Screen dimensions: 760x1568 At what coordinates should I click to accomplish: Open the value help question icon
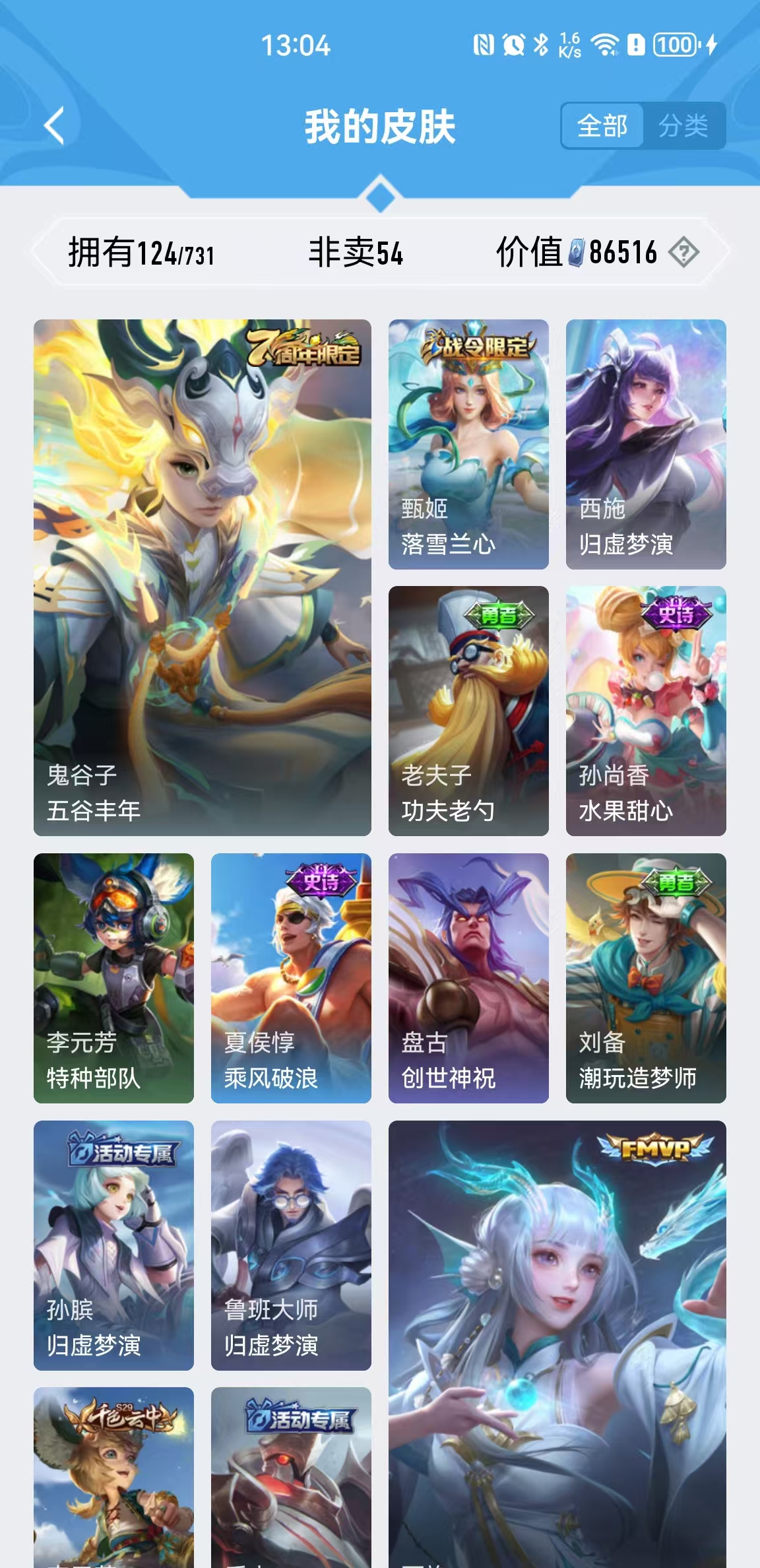pyautogui.click(x=683, y=252)
